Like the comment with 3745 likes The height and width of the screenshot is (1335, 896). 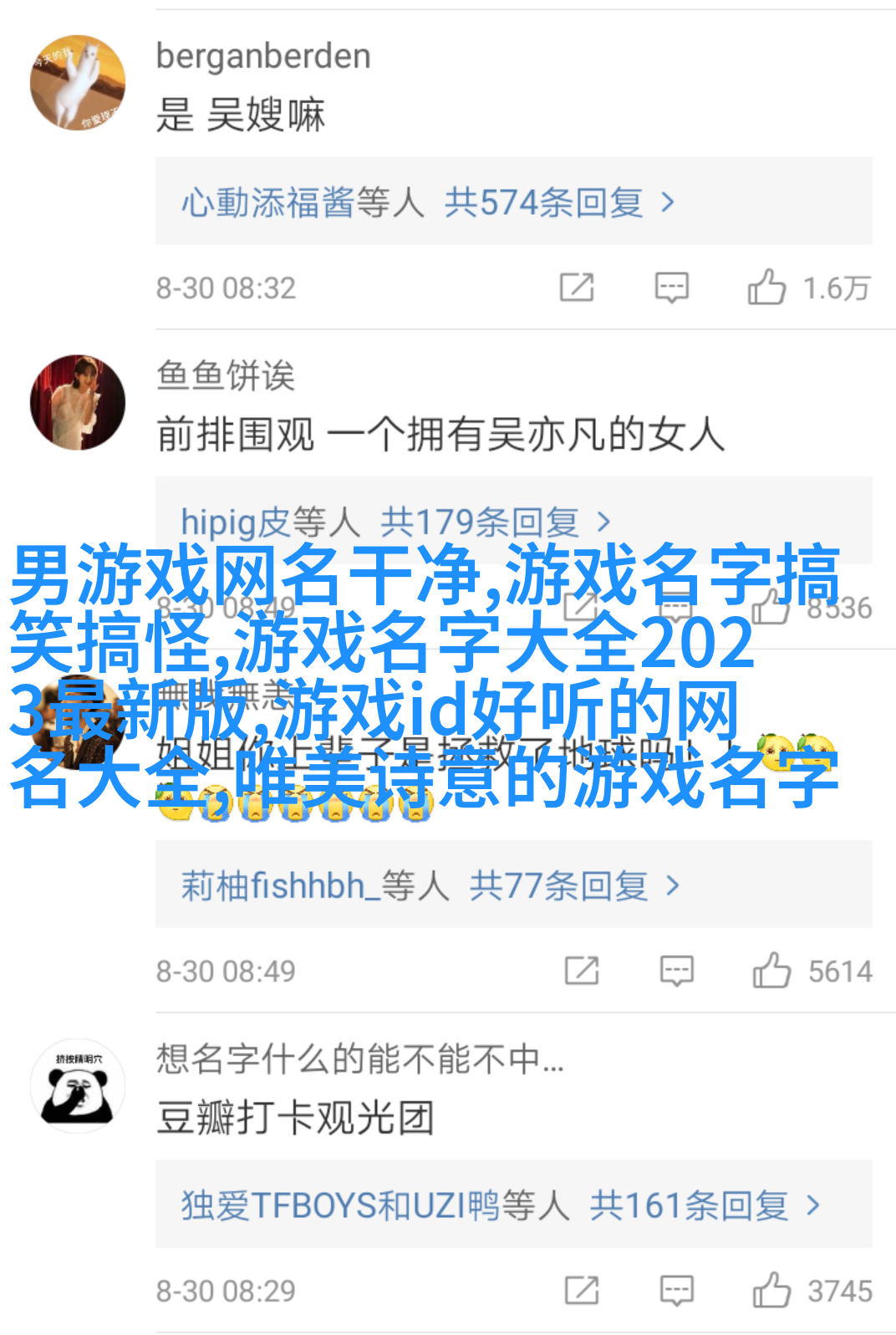point(771,1290)
